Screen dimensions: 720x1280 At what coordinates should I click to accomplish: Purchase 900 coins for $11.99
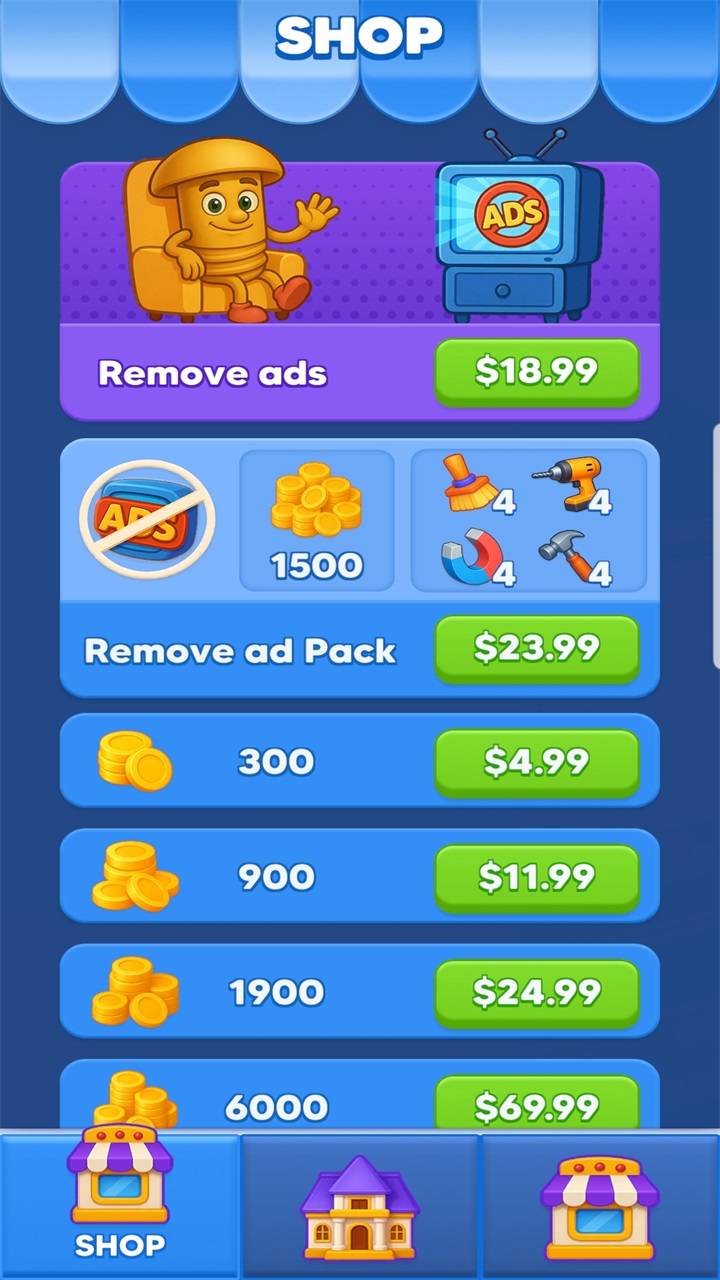(x=536, y=877)
